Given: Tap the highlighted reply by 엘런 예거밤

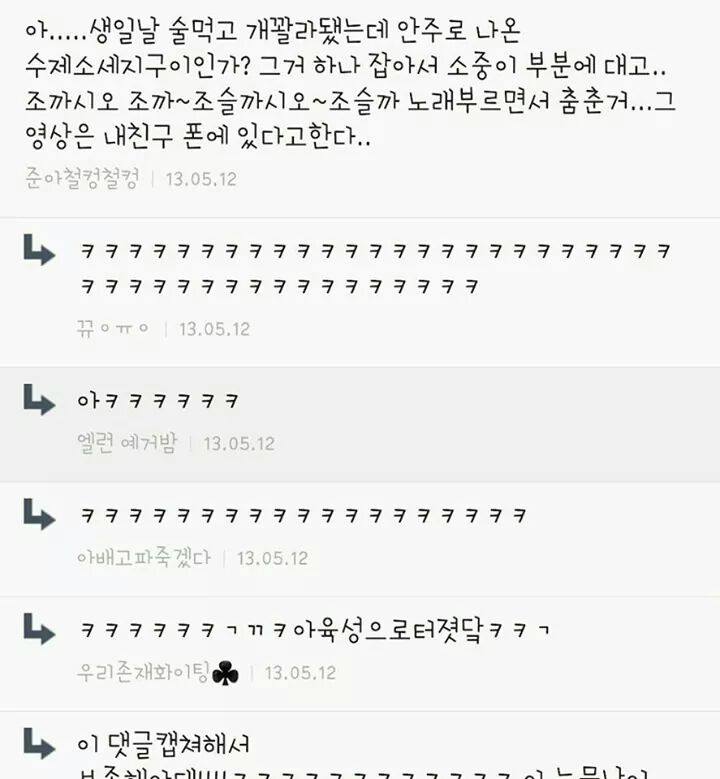Looking at the screenshot, I should (x=372, y=422).
